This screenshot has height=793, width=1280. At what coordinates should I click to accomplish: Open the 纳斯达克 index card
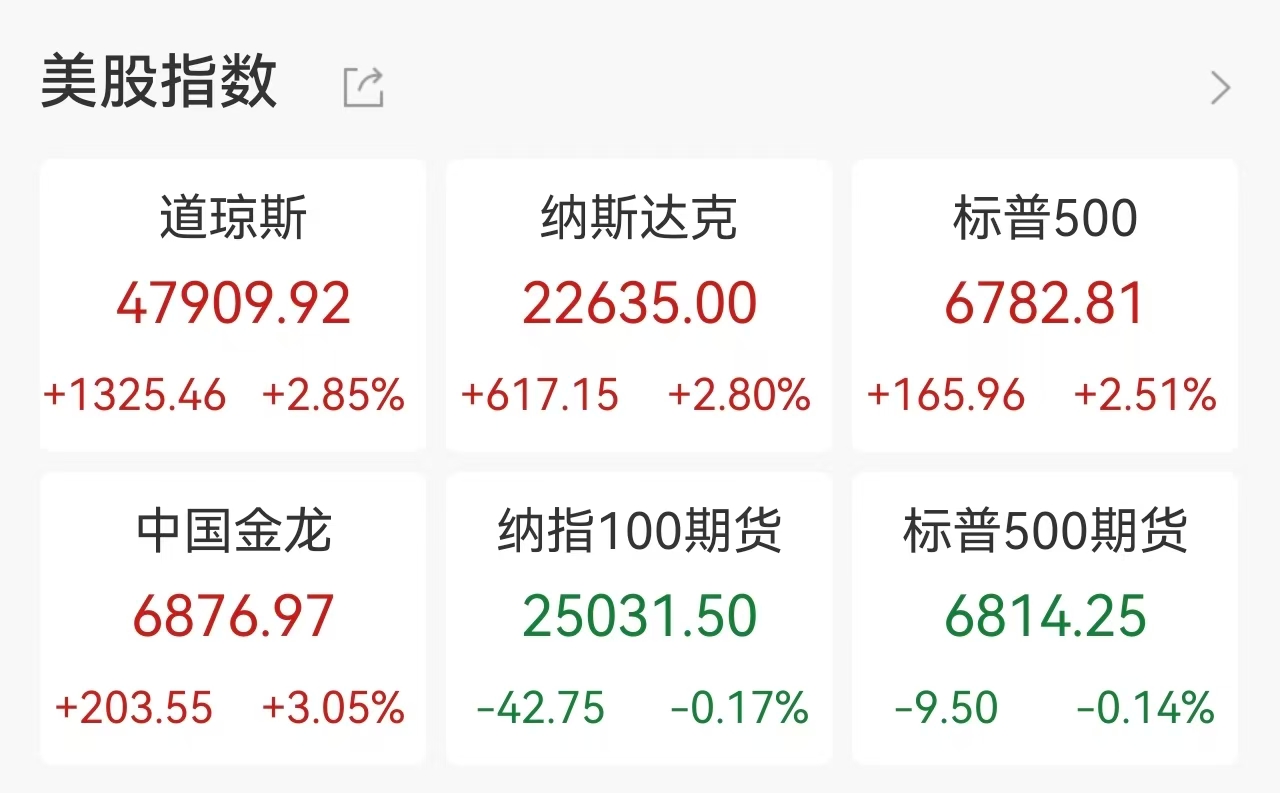point(639,305)
